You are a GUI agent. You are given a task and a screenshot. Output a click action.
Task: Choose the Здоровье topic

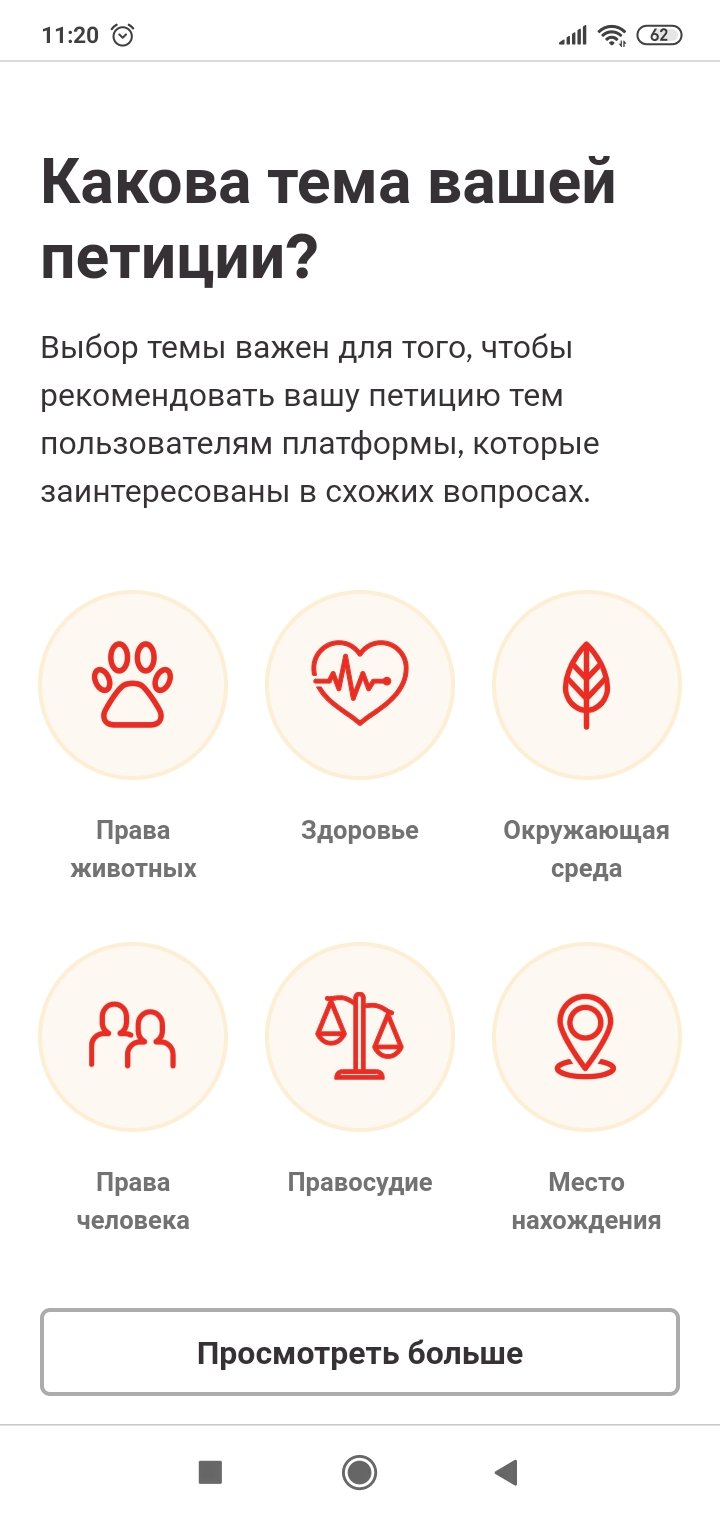point(360,685)
